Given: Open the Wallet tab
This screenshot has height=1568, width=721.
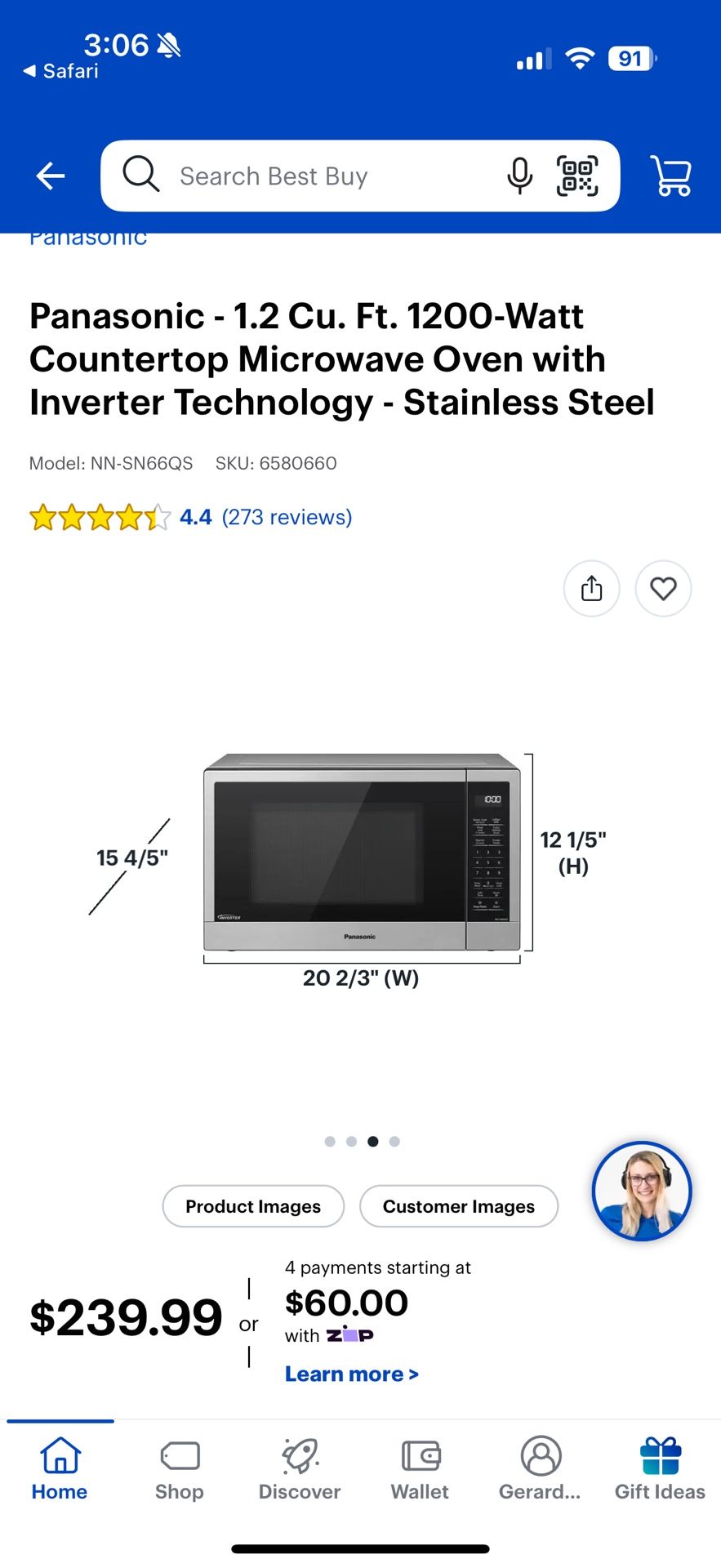Looking at the screenshot, I should tap(420, 1469).
